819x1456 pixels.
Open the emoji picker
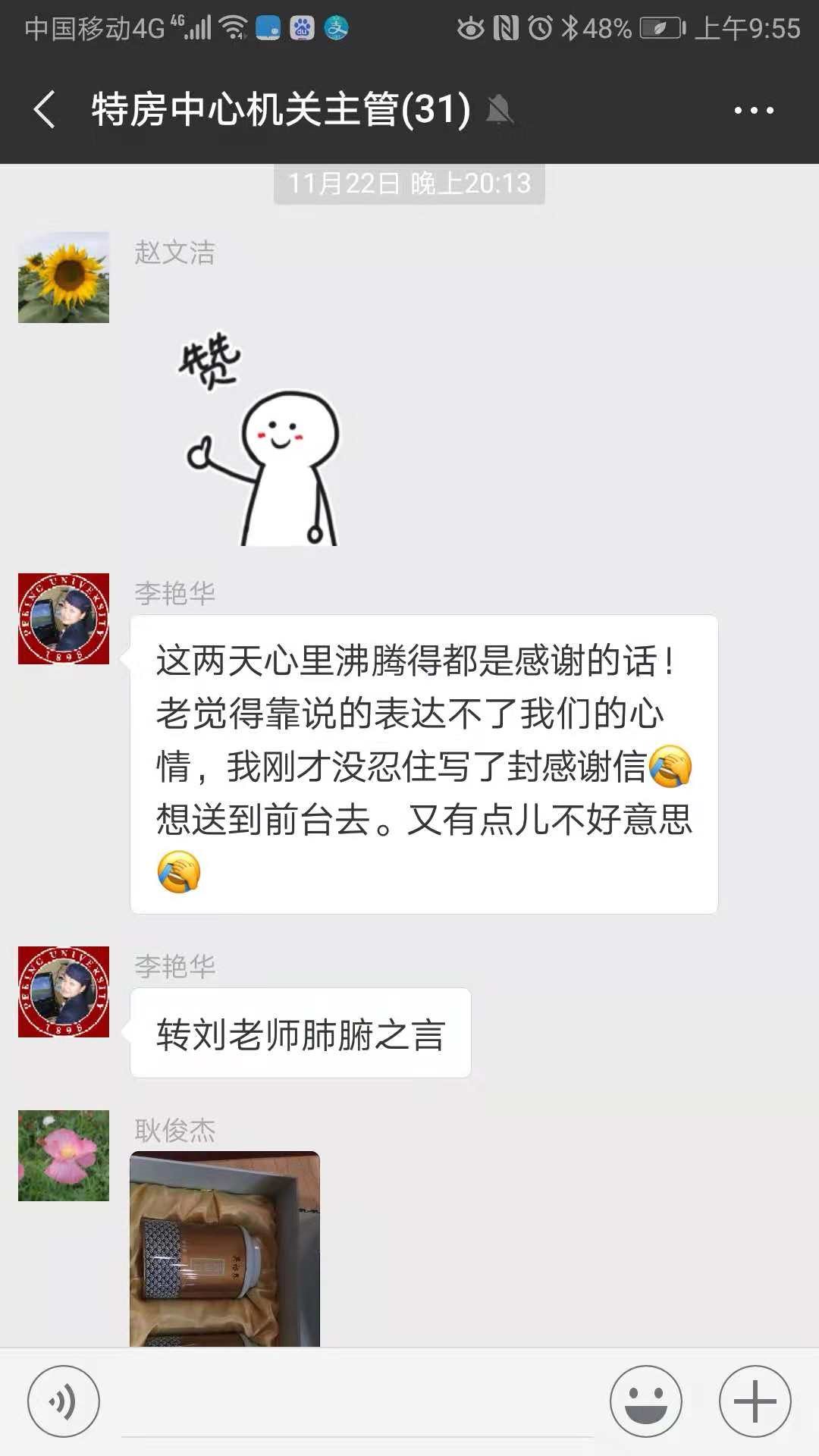646,1401
